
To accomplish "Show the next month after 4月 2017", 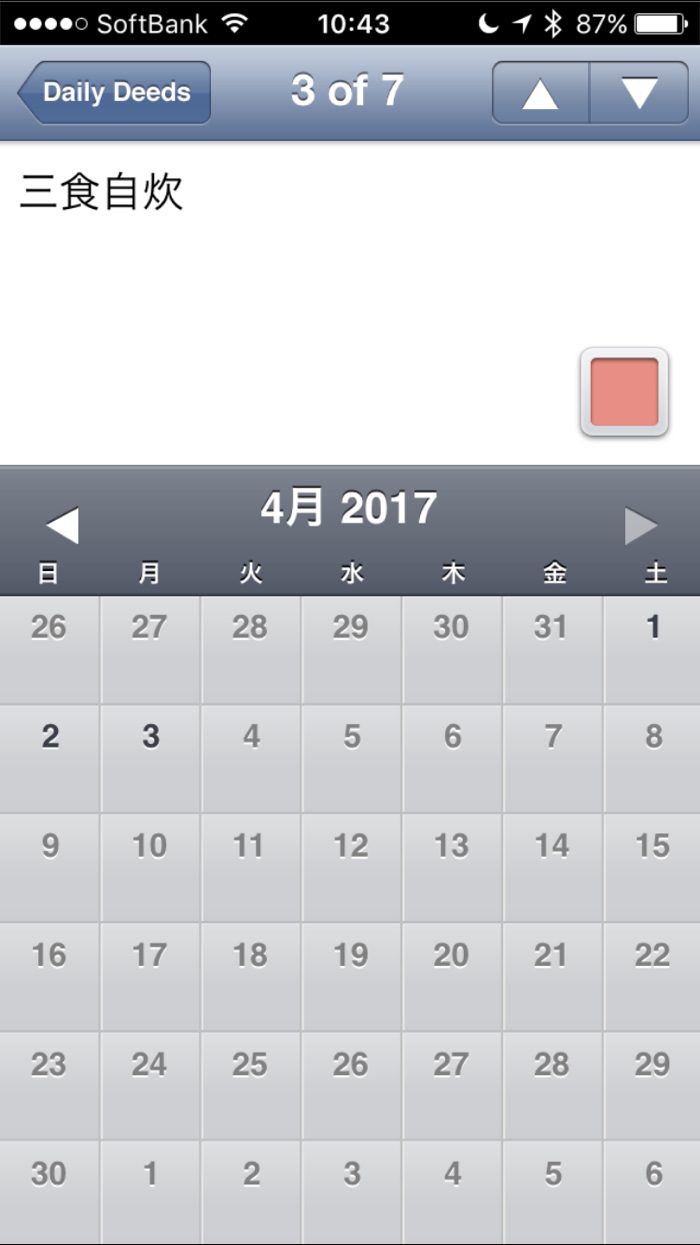I will (640, 525).
